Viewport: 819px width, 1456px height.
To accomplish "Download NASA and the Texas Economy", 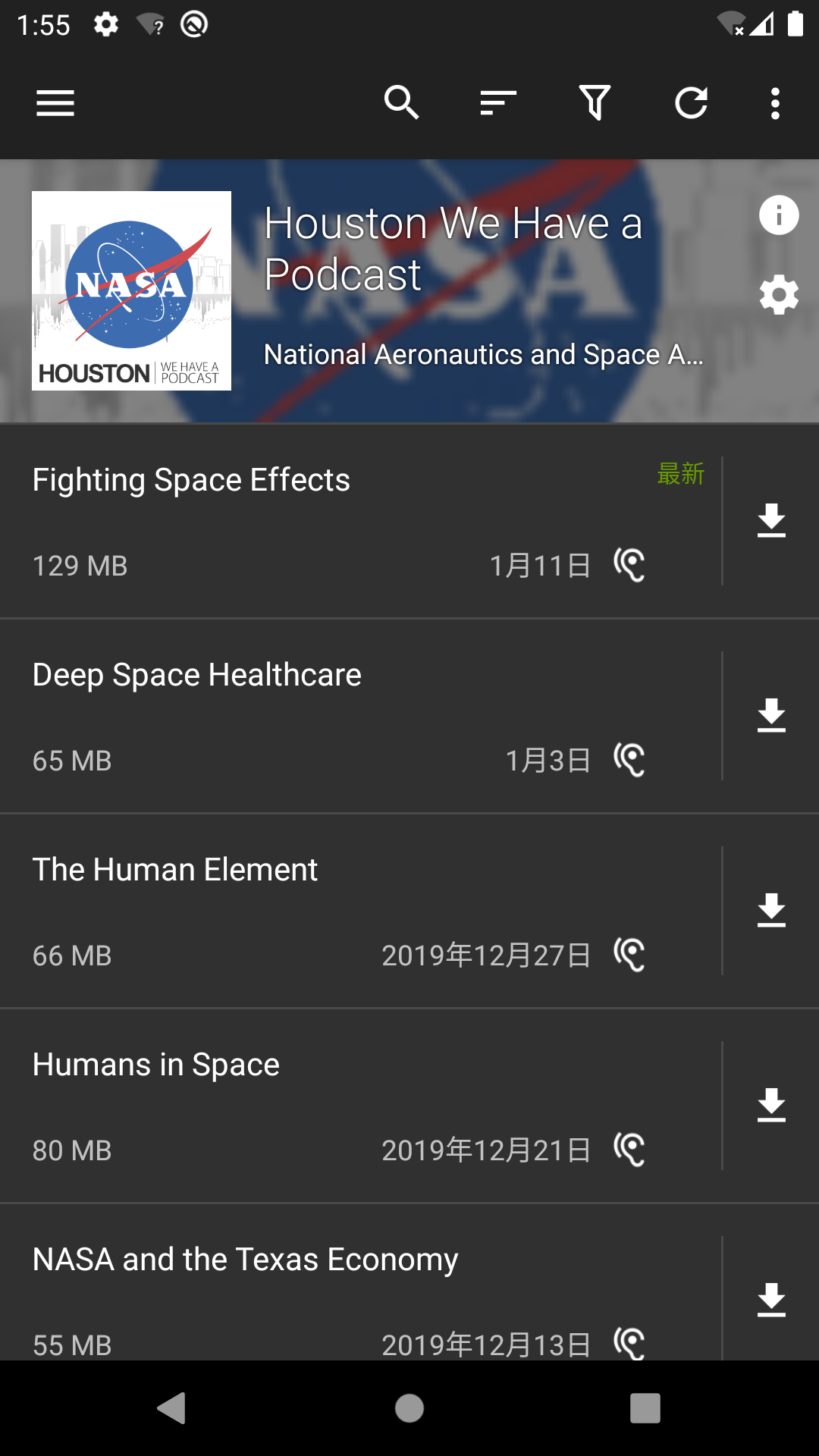I will tap(771, 1300).
